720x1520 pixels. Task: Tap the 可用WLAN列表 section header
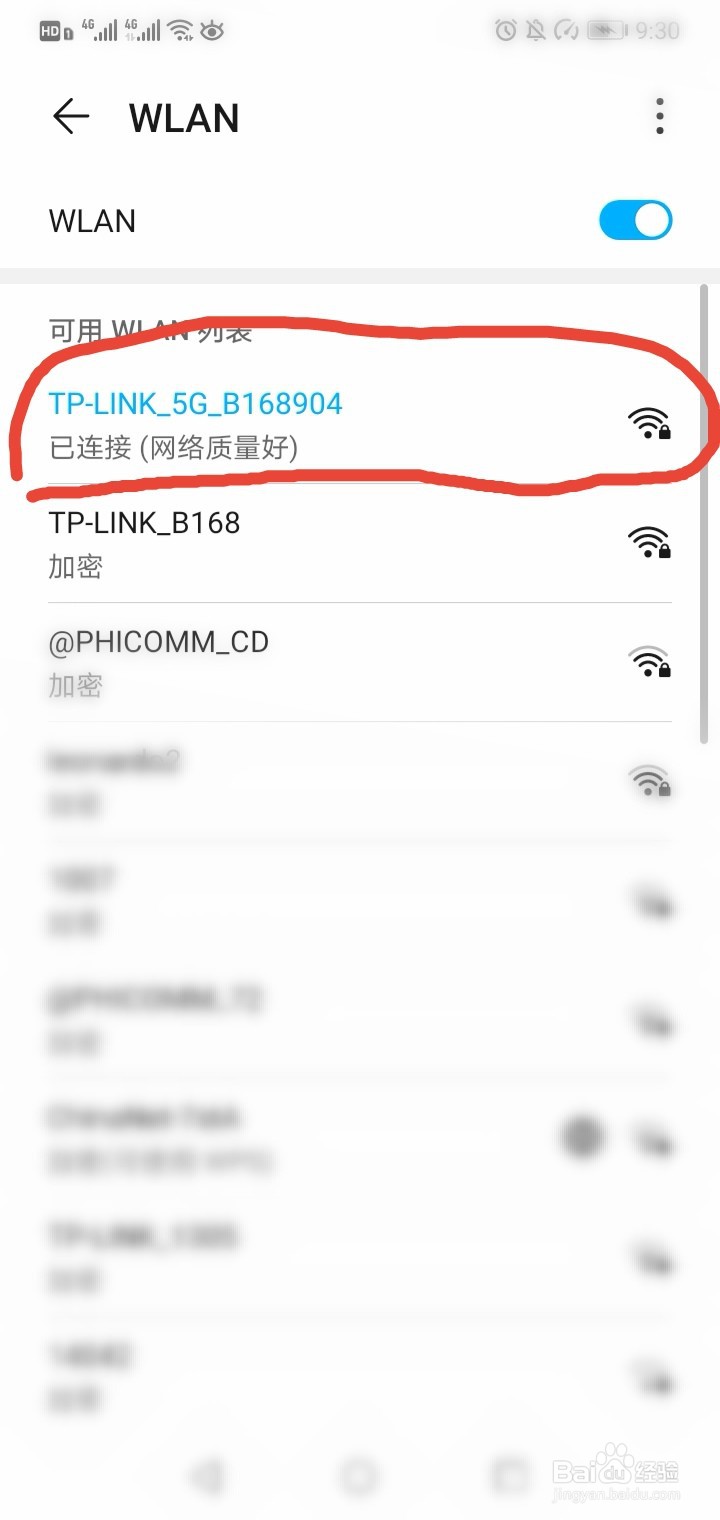(148, 330)
